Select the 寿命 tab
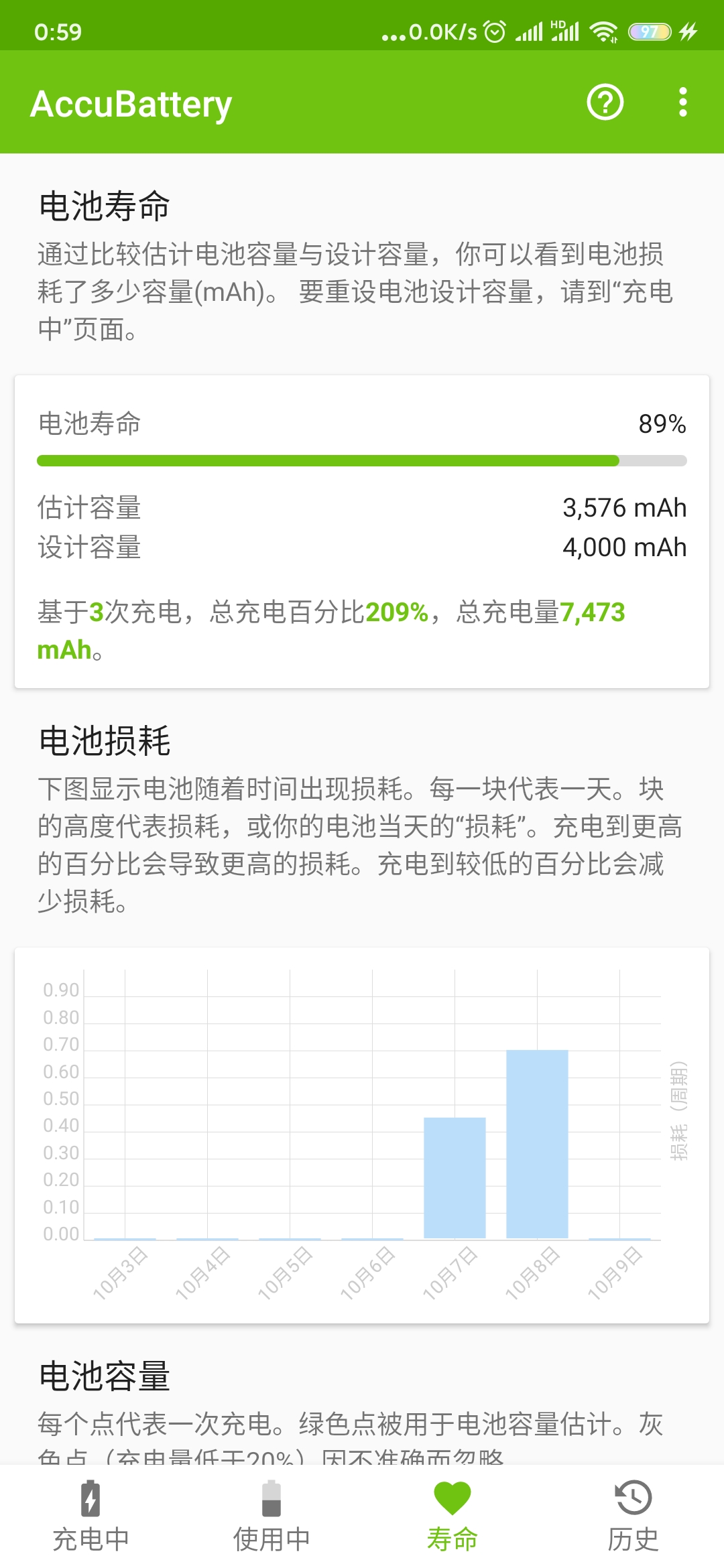 (452, 1516)
